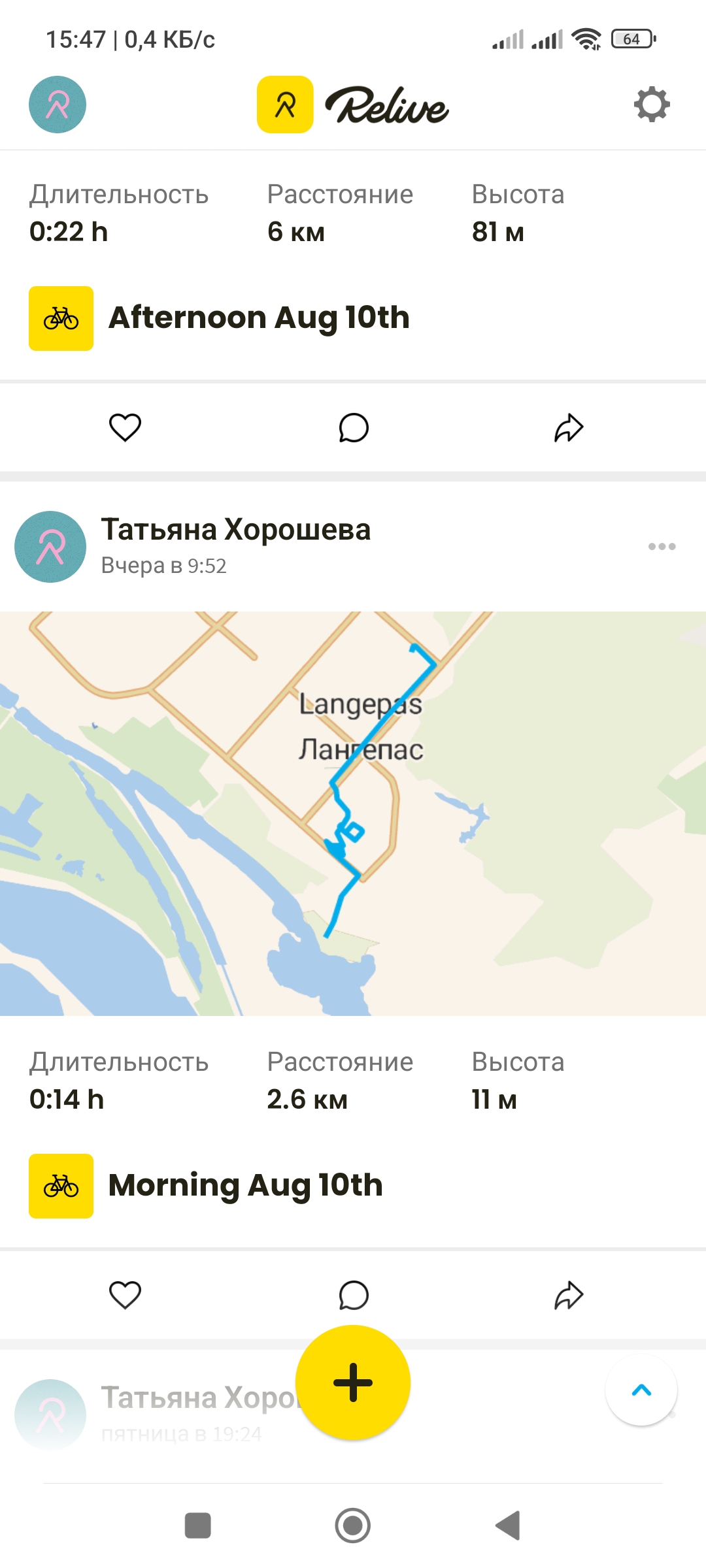Open Татьяна Хорошева's profile from the Вчера в 9:52 post
The height and width of the screenshot is (1568, 706).
click(235, 529)
